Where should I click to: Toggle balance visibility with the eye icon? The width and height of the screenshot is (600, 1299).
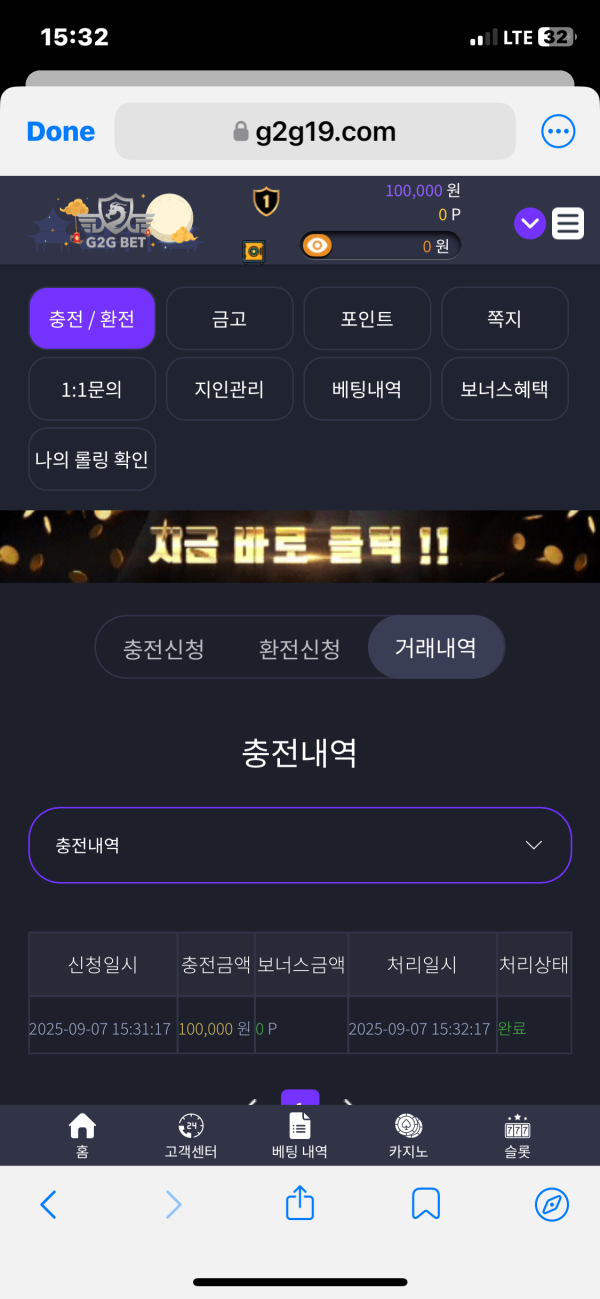(318, 245)
